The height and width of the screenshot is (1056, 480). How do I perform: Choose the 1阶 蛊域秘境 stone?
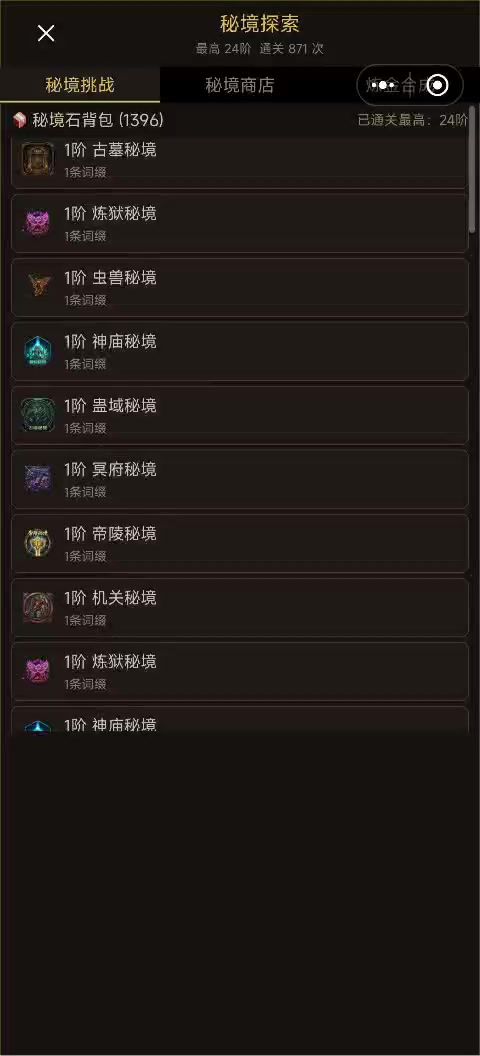[x=240, y=416]
